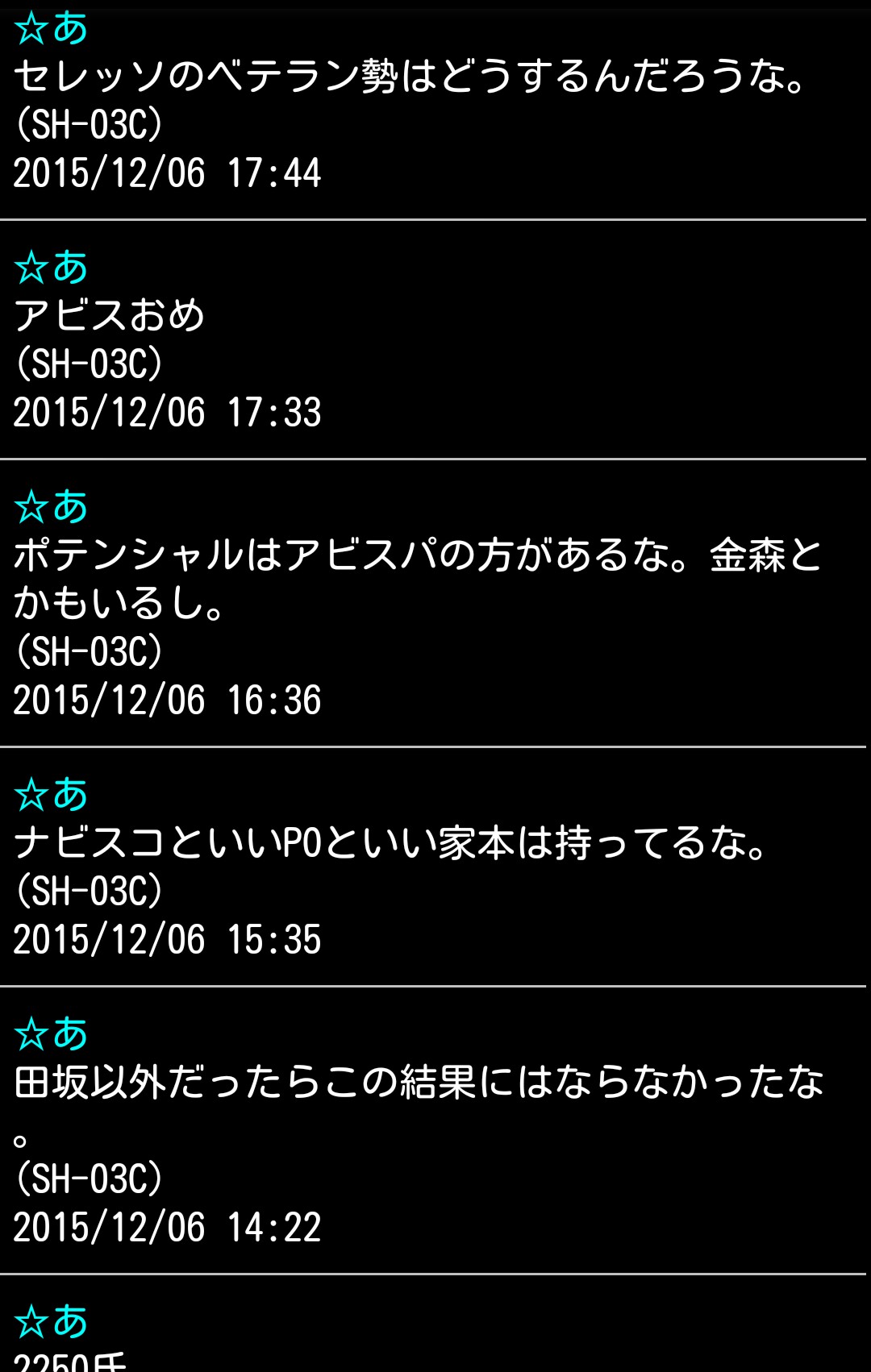This screenshot has width=871, height=1372.
Task: Open the ☆あ profile on the 16:36 comment
Action: 51,507
